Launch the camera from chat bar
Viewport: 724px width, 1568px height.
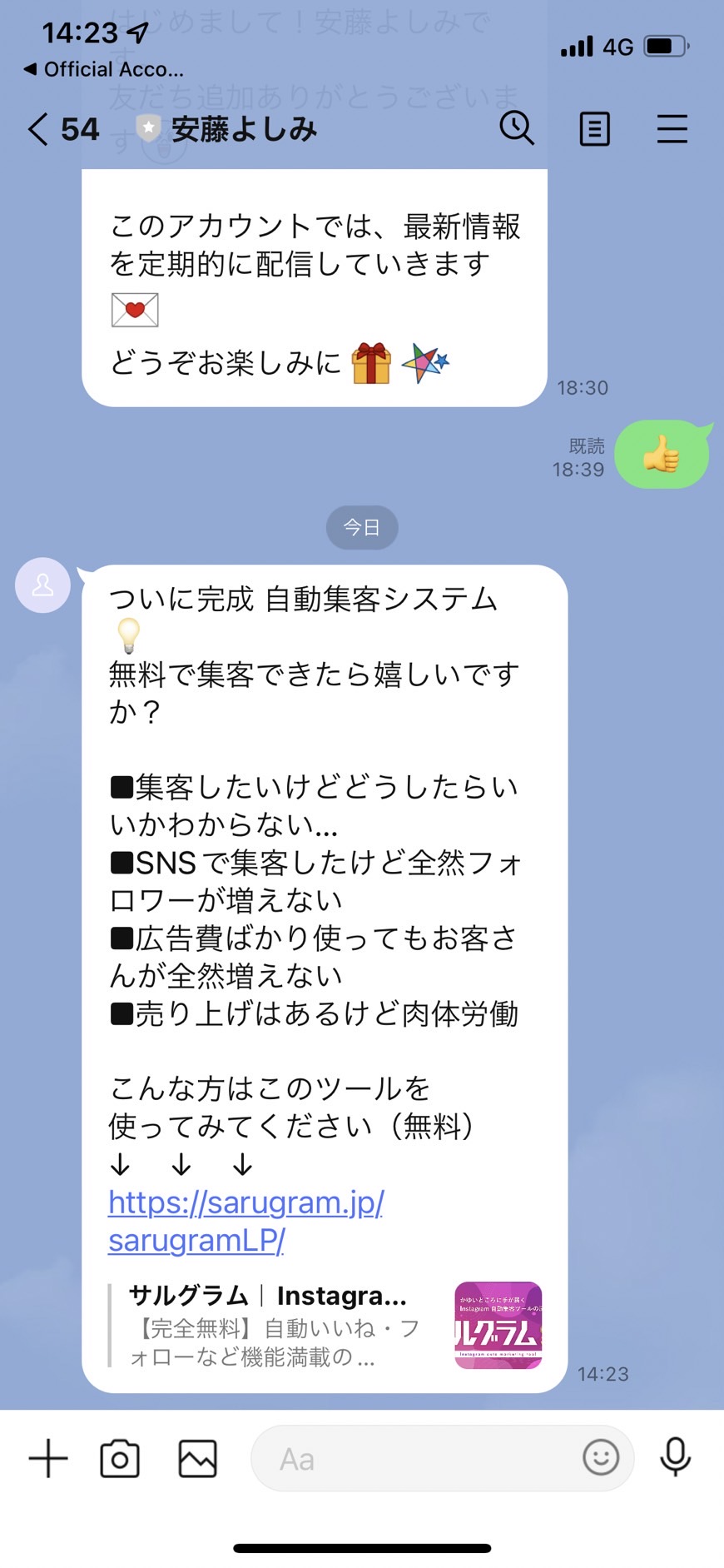120,1459
